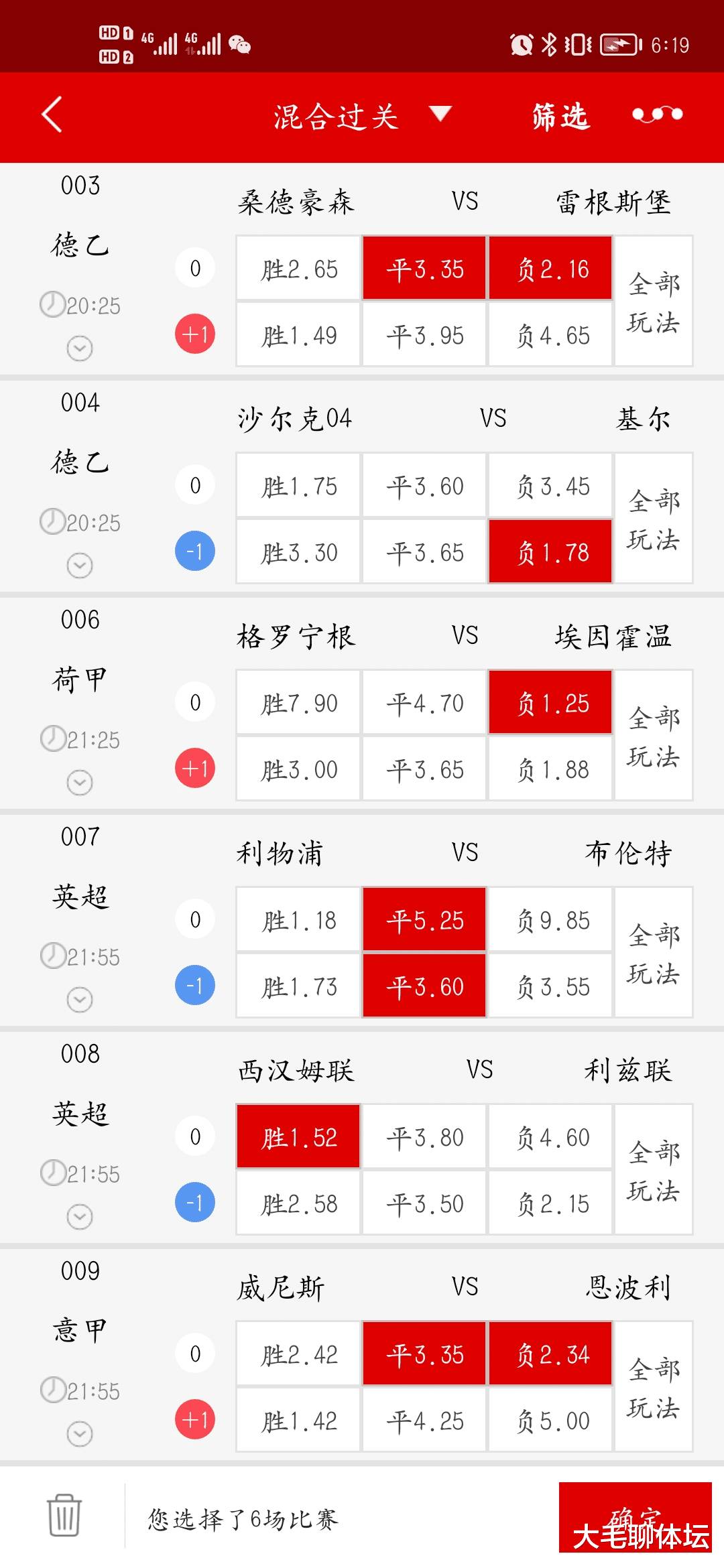The width and height of the screenshot is (724, 1568).
Task: Tap the -1 badge on 西汉姆联 match
Action: click(x=194, y=1201)
